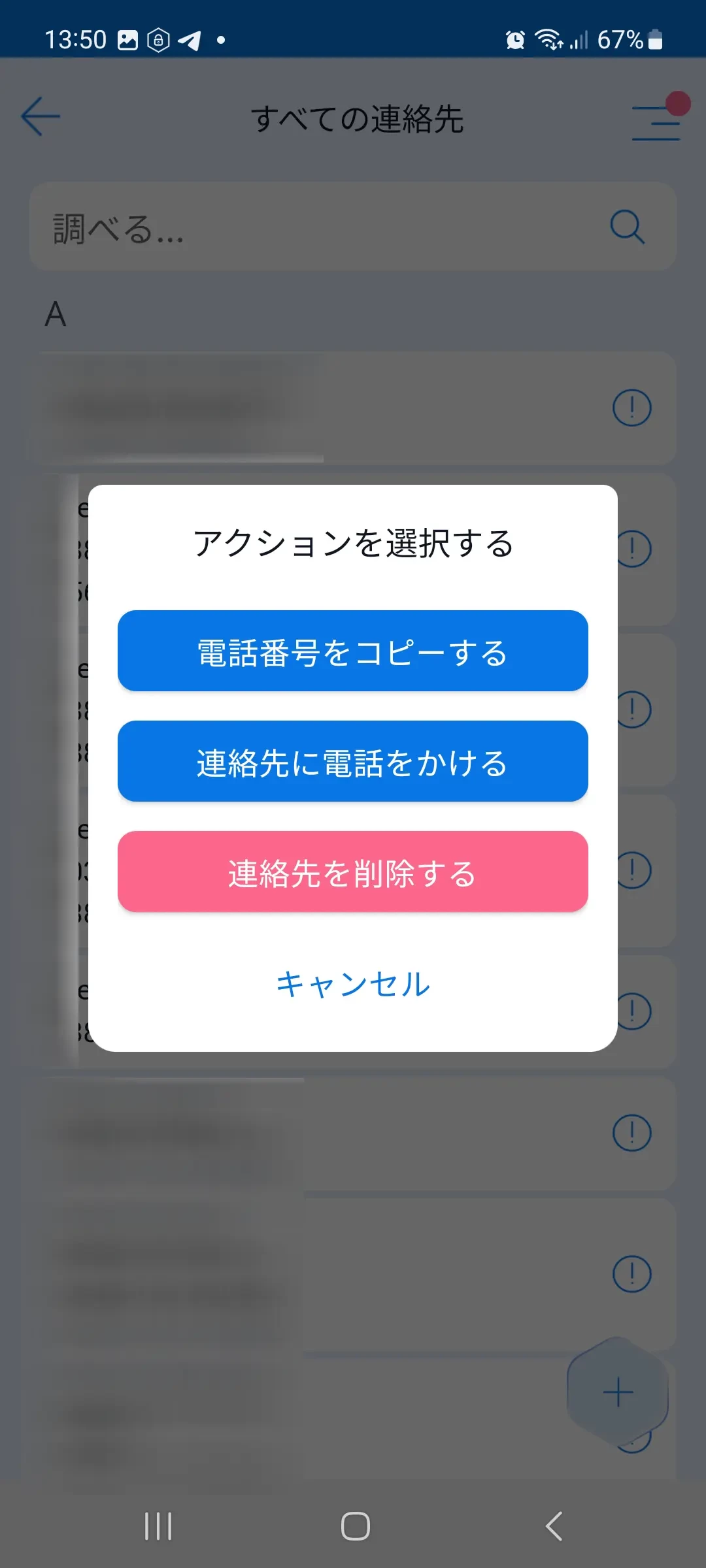
Task: Tap 電話番号をコピーする button
Action: 353,651
